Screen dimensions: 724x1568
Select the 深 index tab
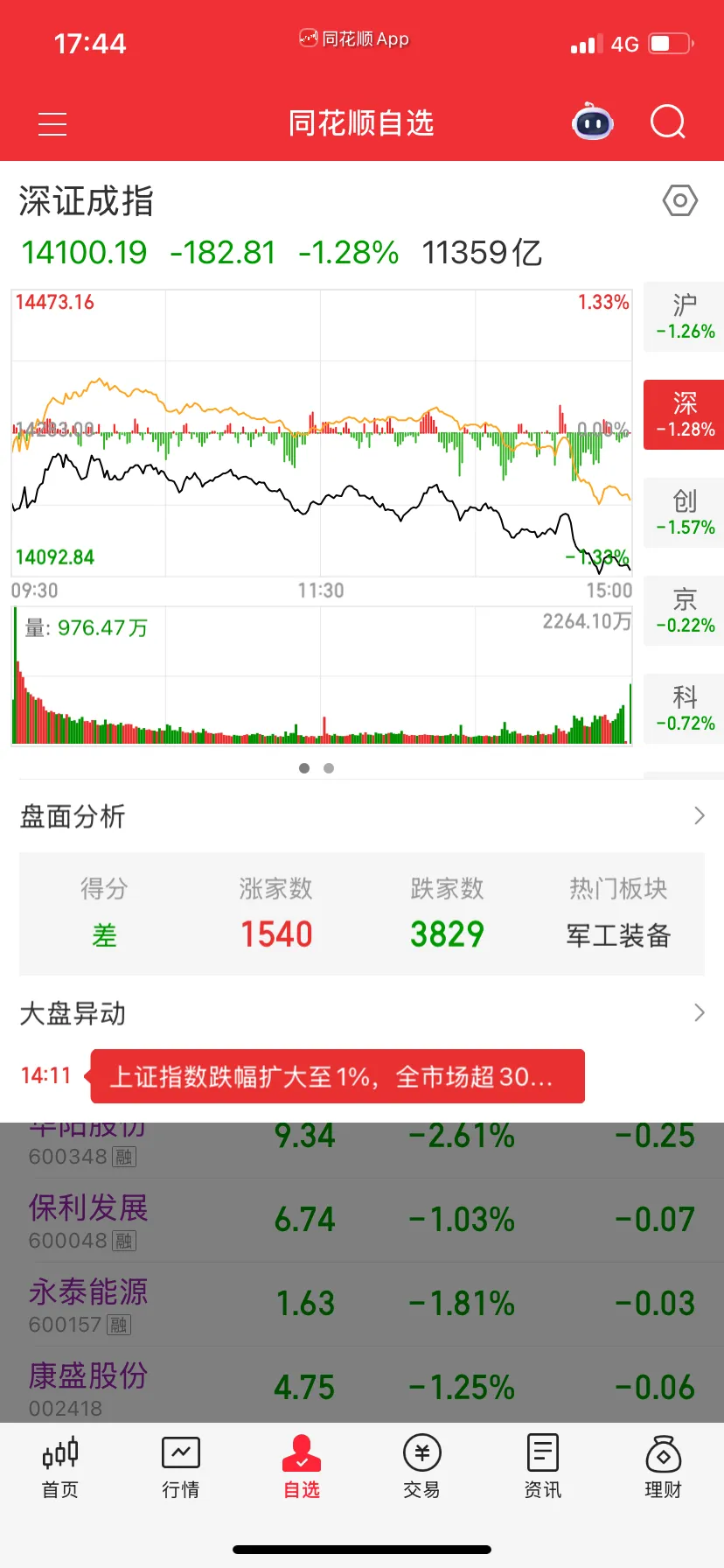coord(685,415)
